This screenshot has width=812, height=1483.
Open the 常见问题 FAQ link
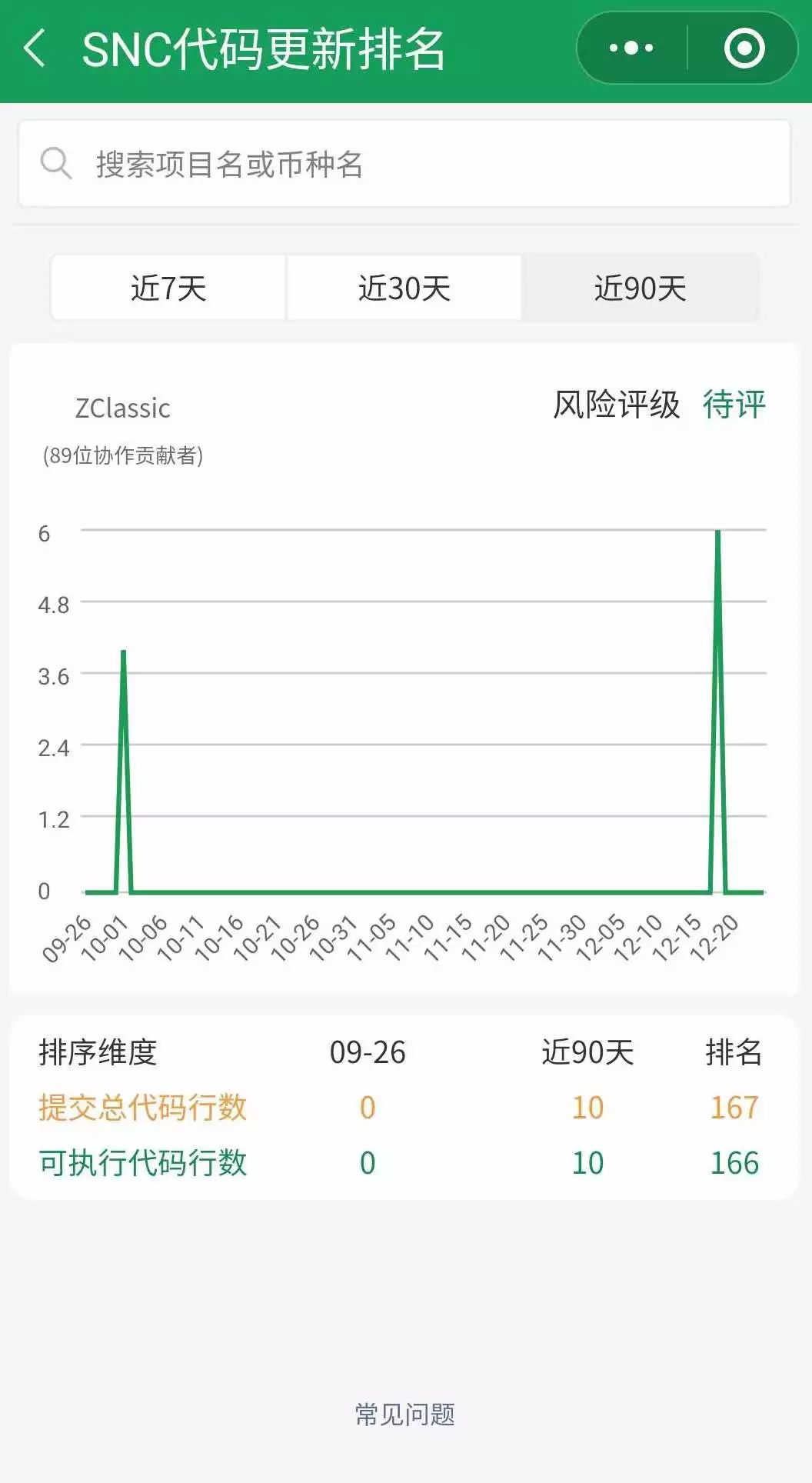[405, 1414]
